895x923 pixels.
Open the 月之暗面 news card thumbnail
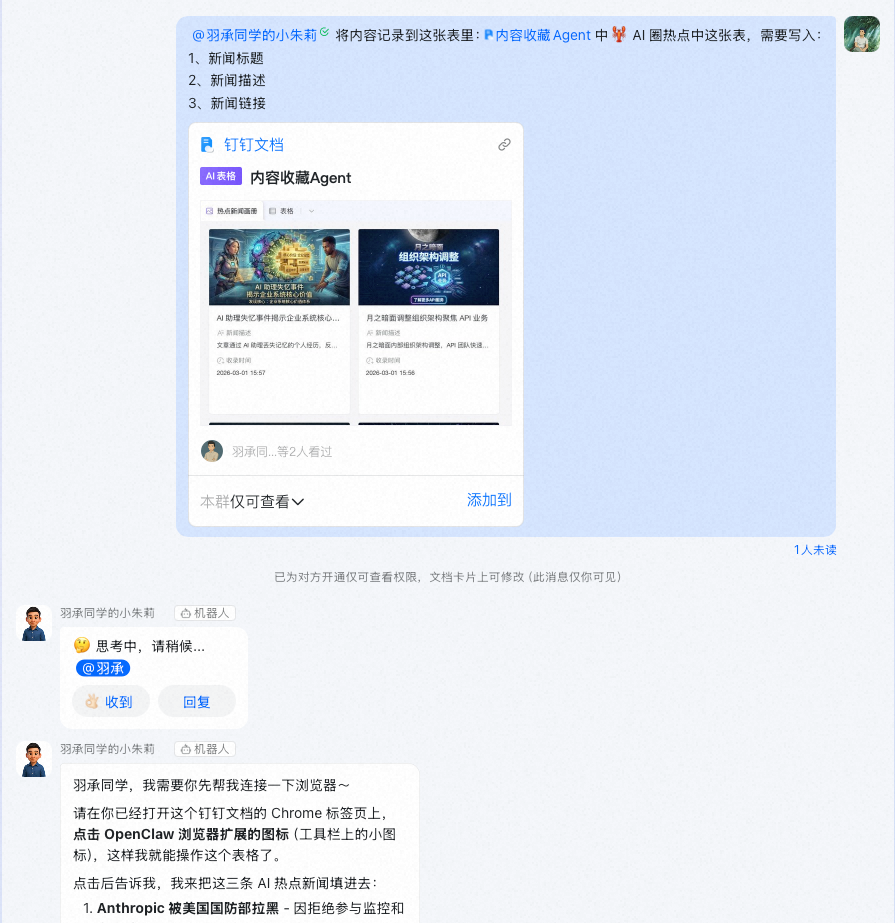click(x=428, y=267)
